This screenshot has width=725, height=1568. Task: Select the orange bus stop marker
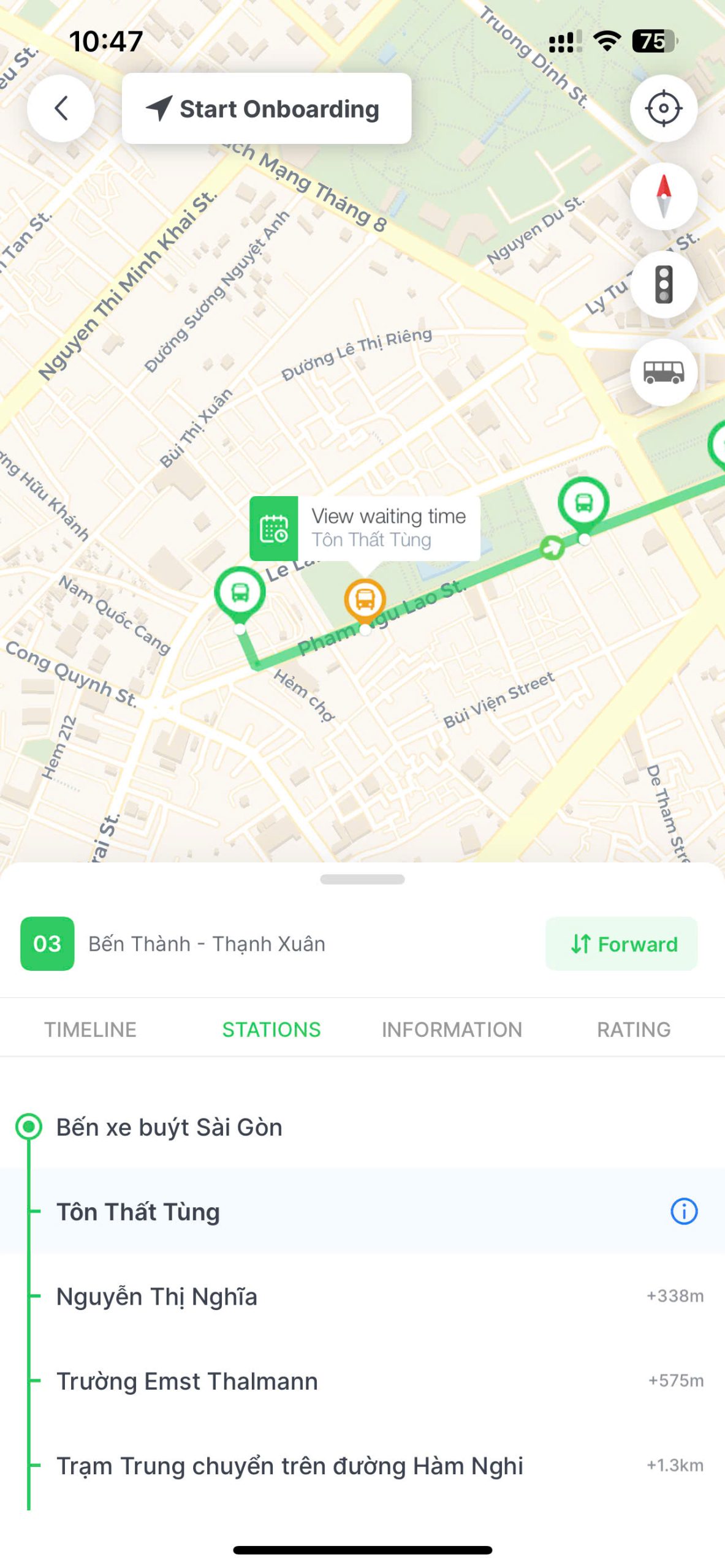click(365, 600)
